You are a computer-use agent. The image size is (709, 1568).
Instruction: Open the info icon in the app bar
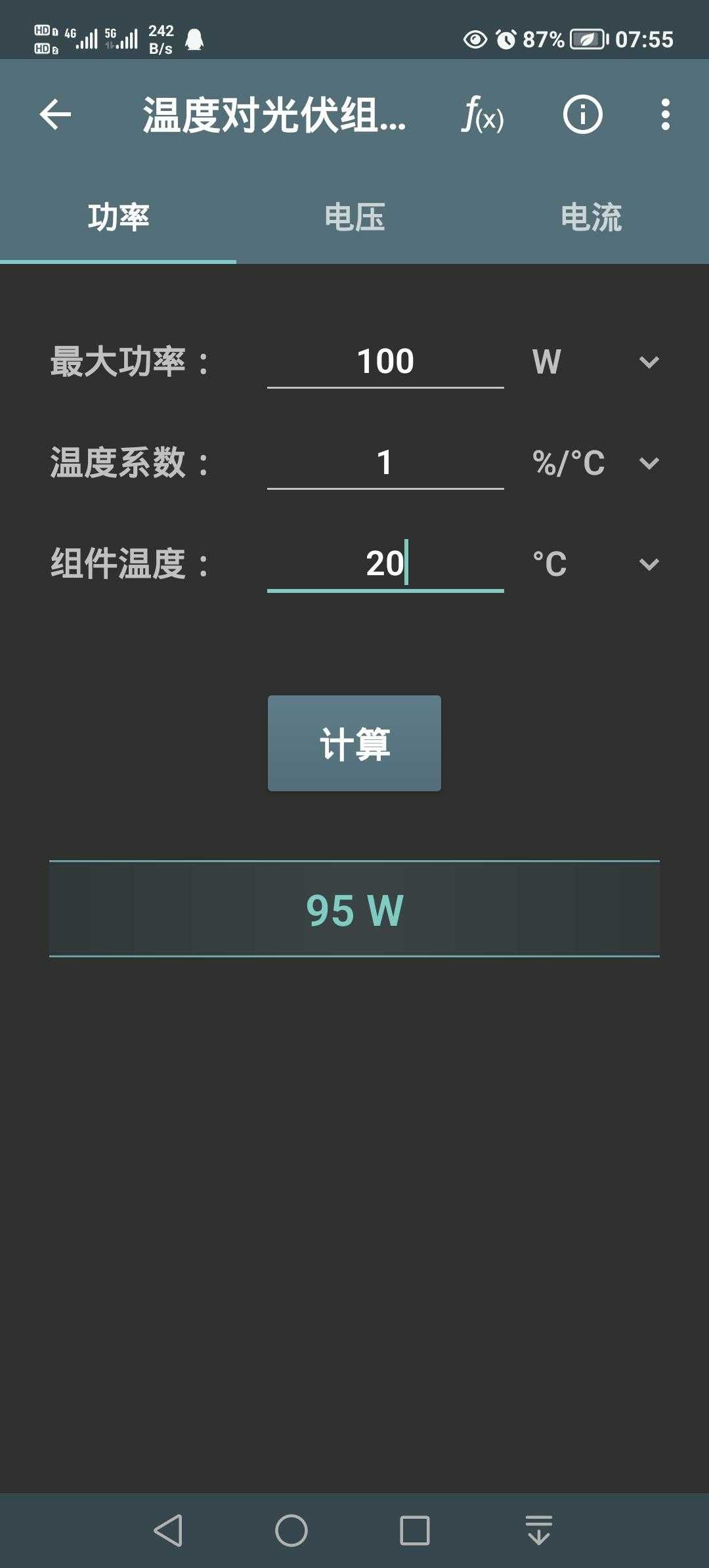pyautogui.click(x=582, y=115)
